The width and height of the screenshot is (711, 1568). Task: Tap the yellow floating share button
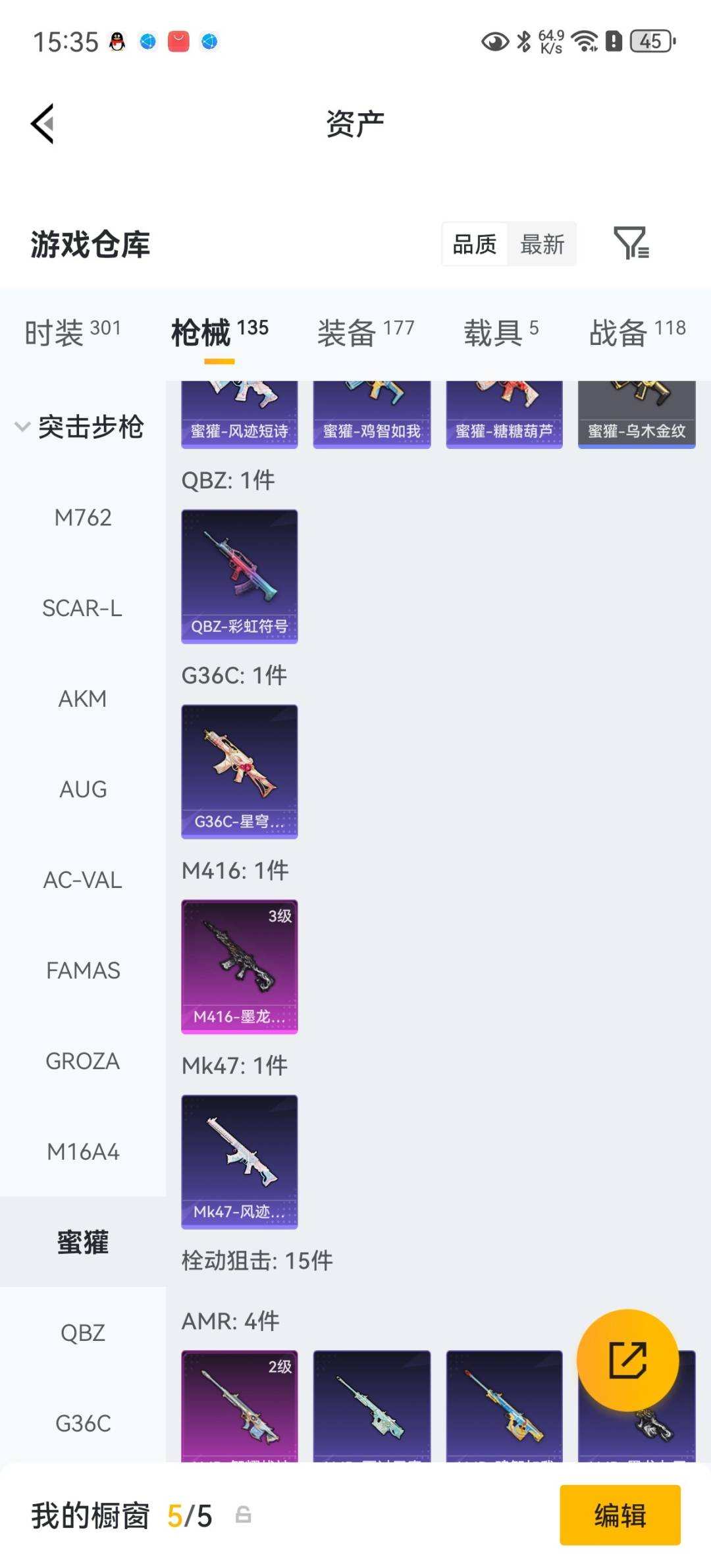click(627, 1360)
